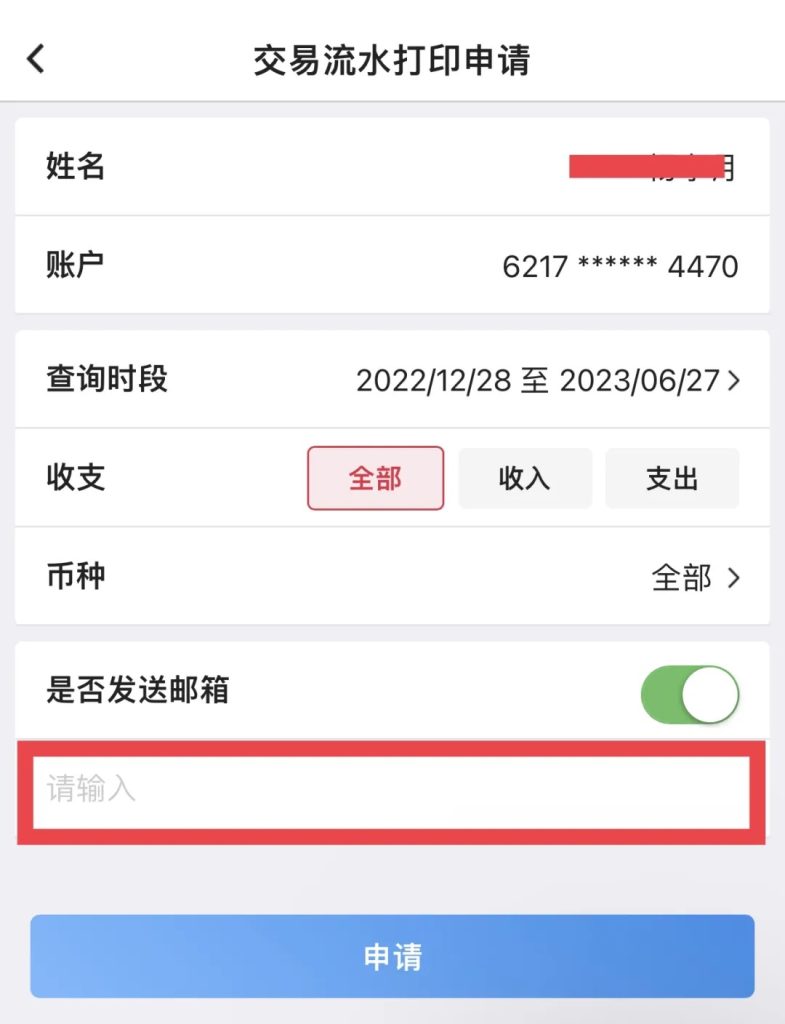Open the 查询时段 date range picker

[548, 380]
